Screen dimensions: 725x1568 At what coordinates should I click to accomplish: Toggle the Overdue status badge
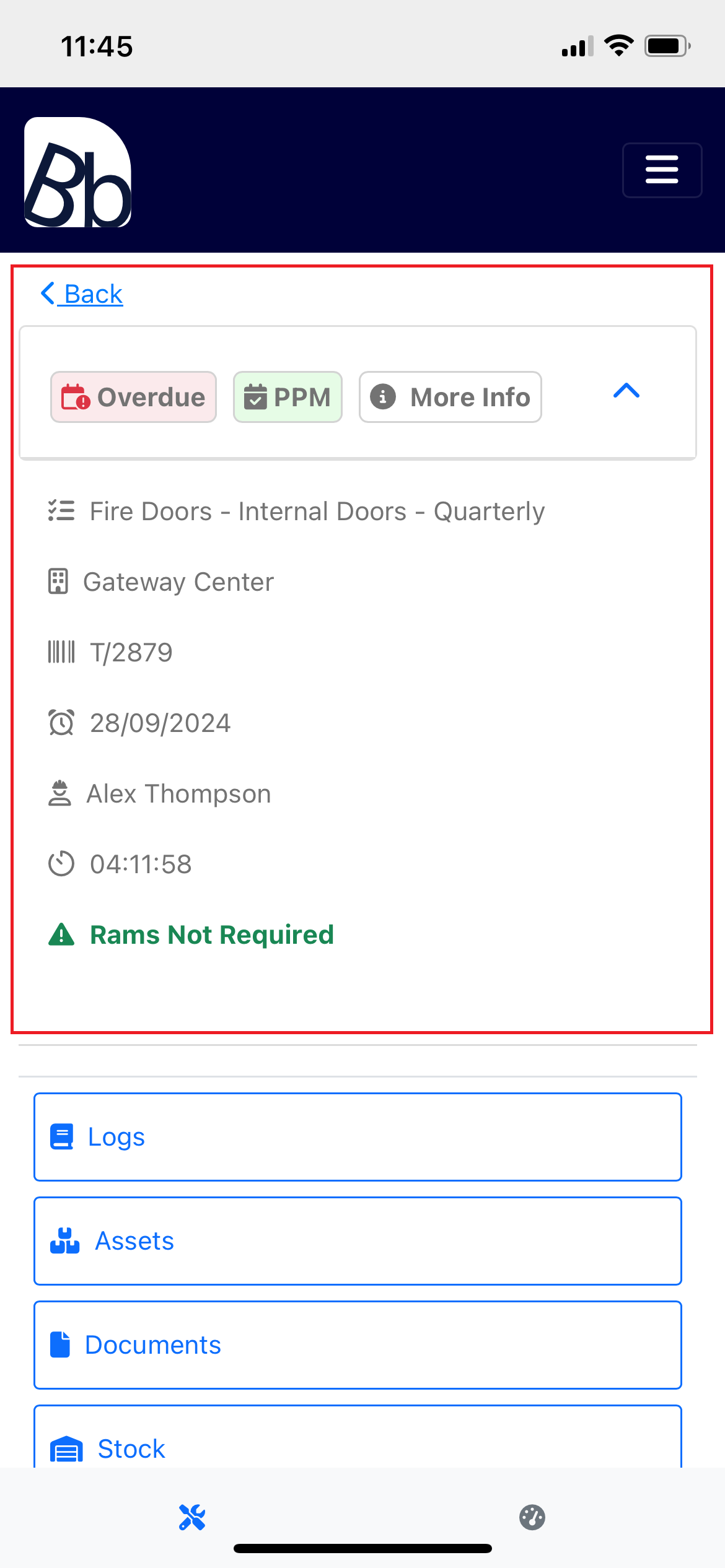coord(133,397)
